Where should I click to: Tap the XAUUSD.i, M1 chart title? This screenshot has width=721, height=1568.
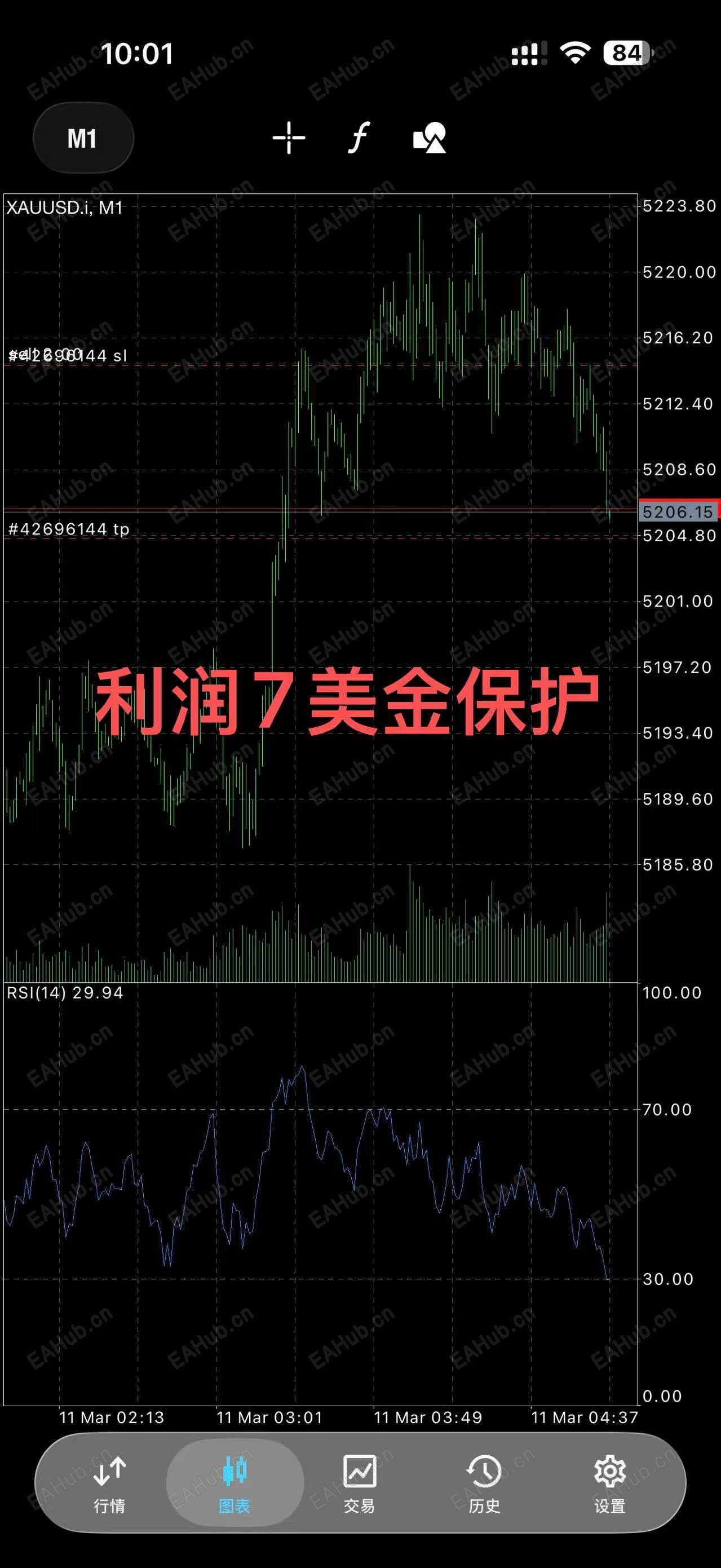(64, 207)
